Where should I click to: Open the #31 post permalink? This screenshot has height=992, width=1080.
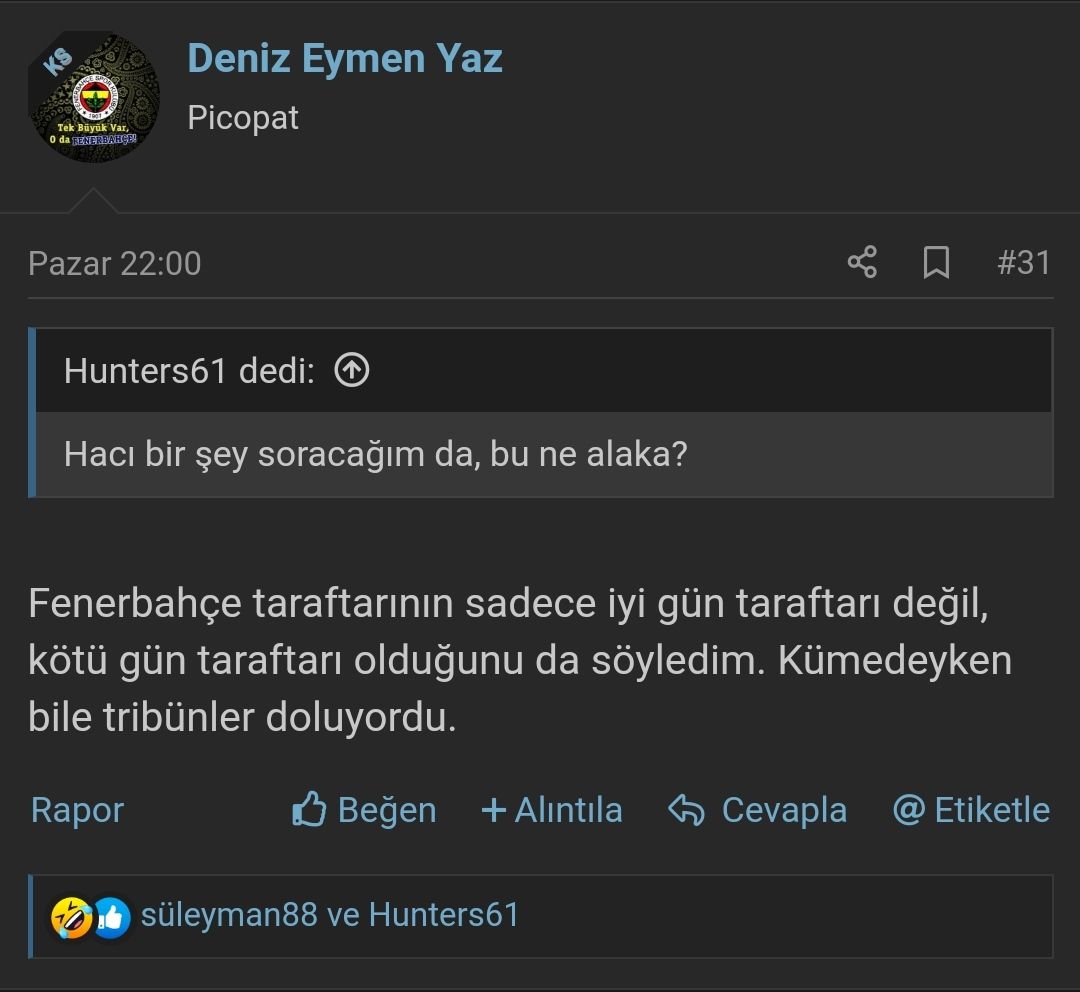pyautogui.click(x=1023, y=263)
